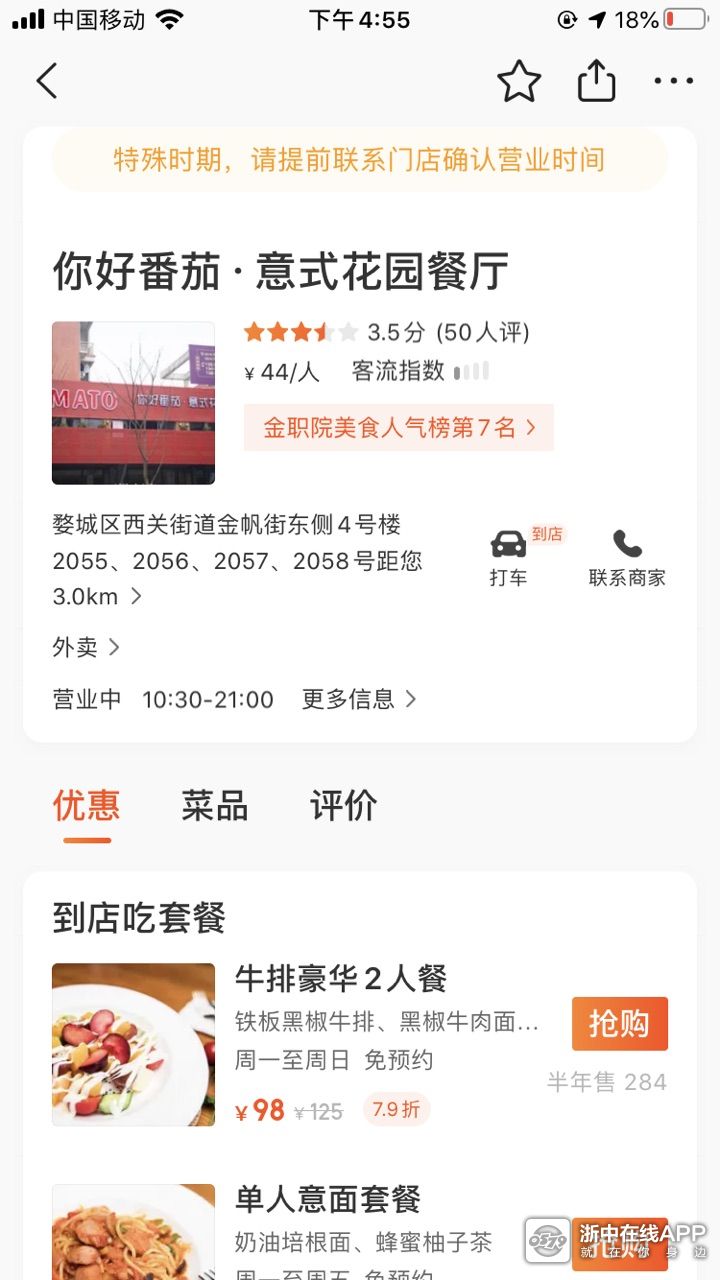Screen dimensions: 720x1280
Task: Select the 优惠 tab
Action: click(87, 806)
